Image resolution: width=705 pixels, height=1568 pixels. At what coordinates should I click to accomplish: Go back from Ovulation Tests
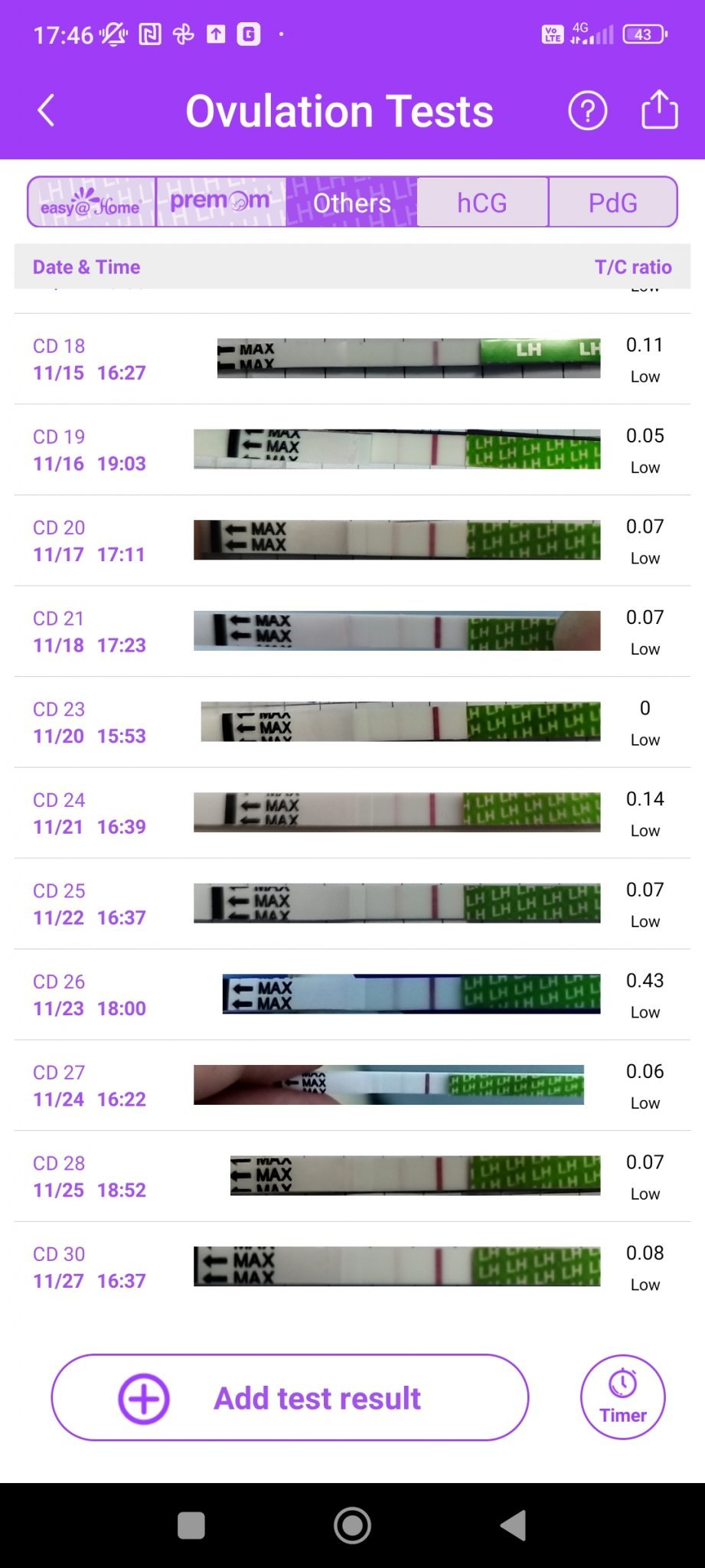[46, 111]
